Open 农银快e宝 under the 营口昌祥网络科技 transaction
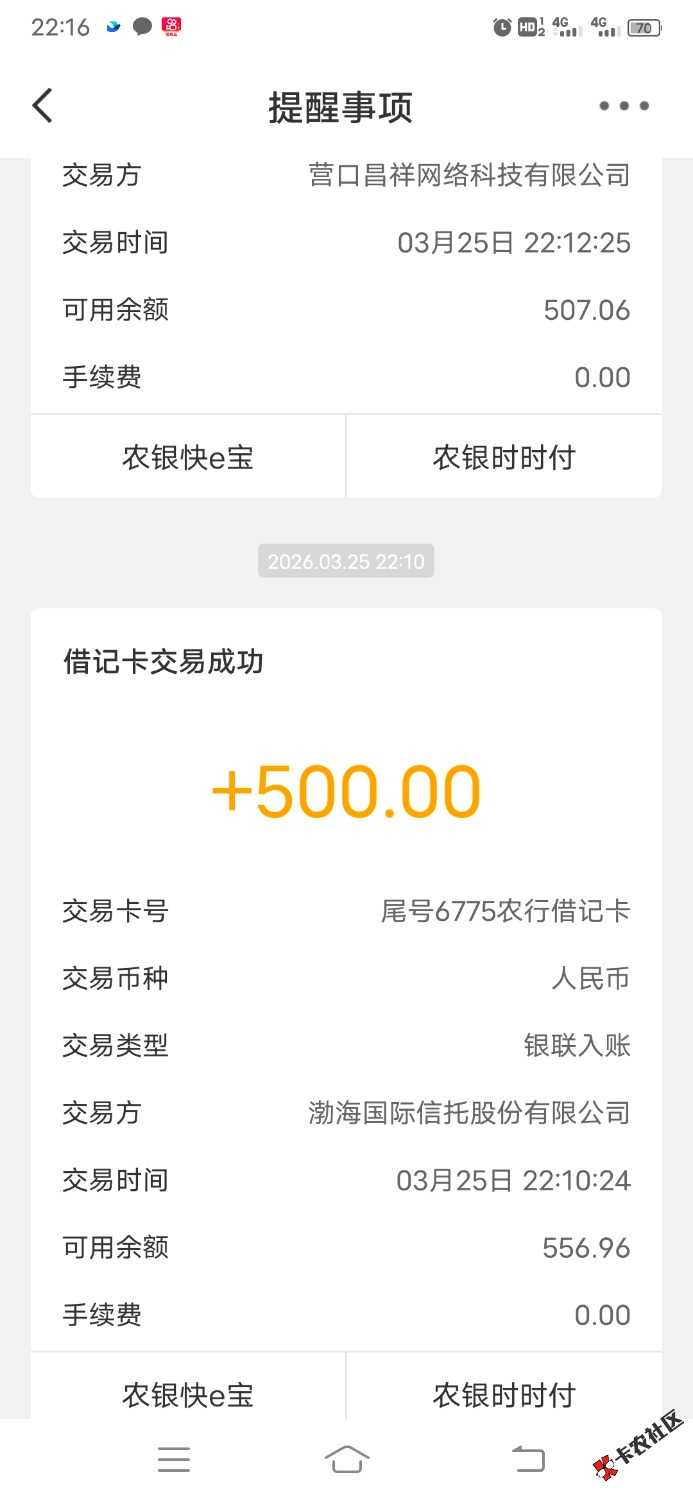693x1500 pixels. 188,458
